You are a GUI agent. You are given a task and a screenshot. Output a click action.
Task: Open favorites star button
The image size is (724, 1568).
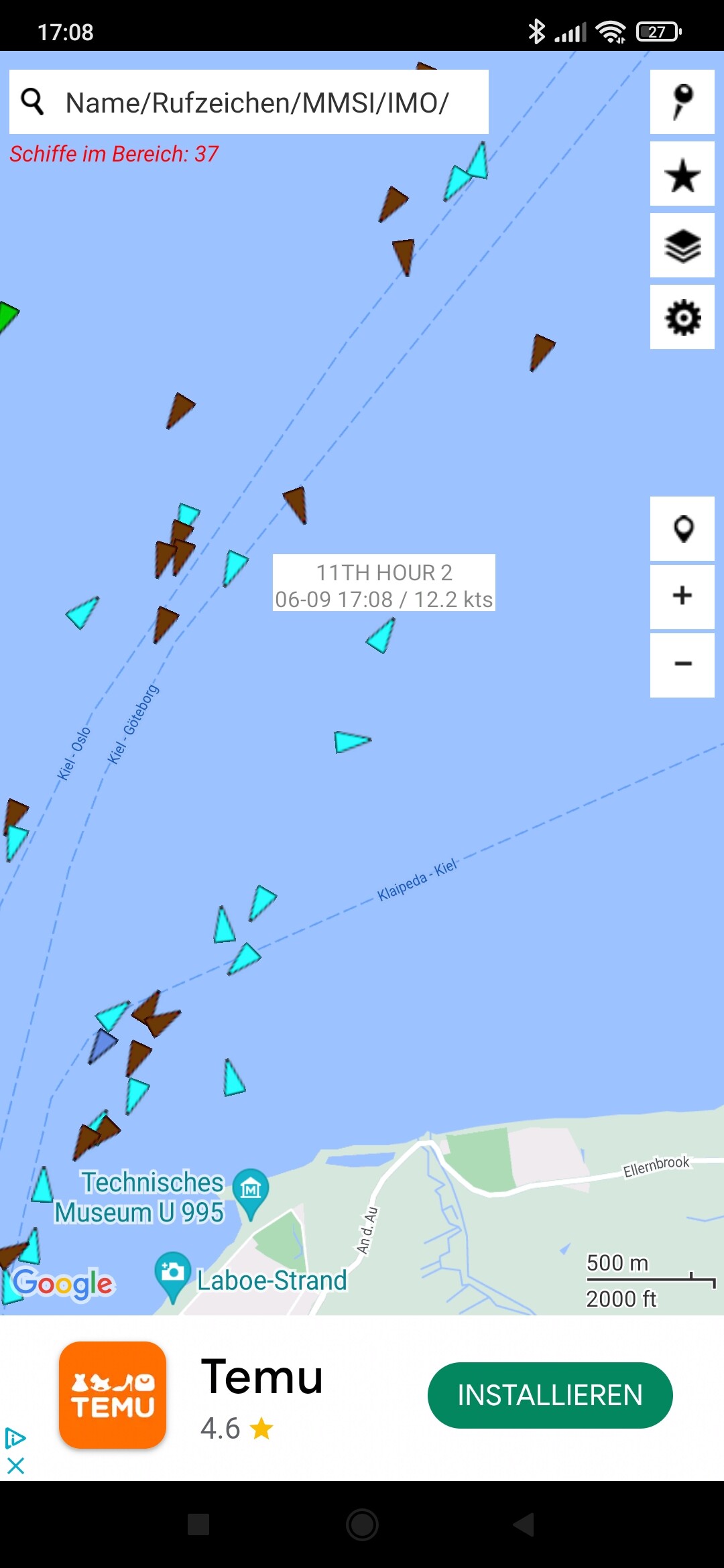pyautogui.click(x=682, y=174)
